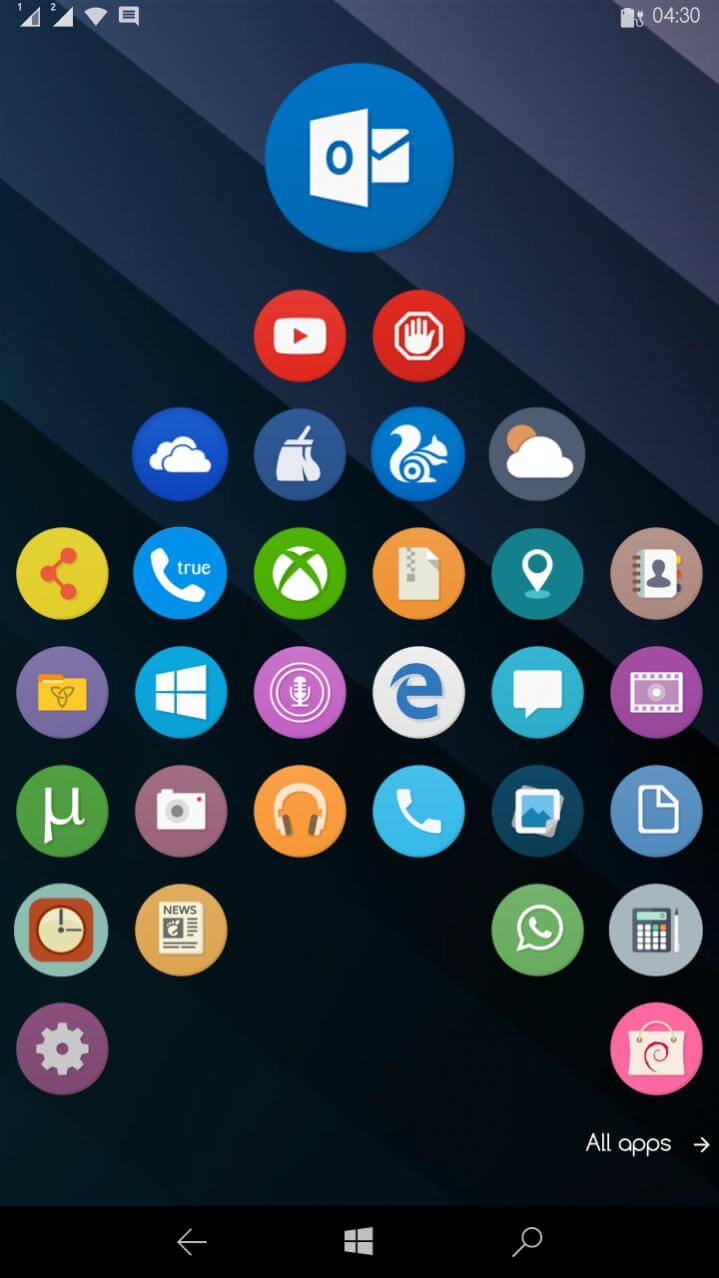Open the OneDrive cloud app
The width and height of the screenshot is (719, 1278).
coord(180,455)
